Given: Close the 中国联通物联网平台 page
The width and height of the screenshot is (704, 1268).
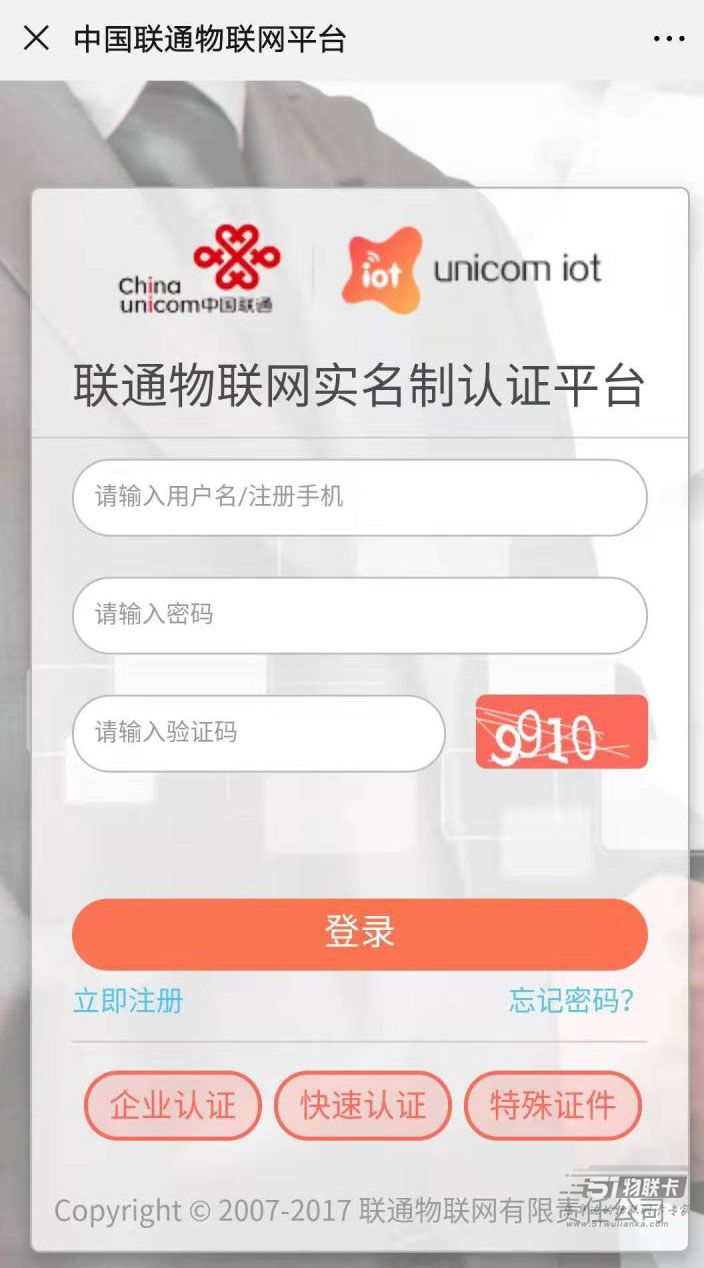Looking at the screenshot, I should point(36,39).
